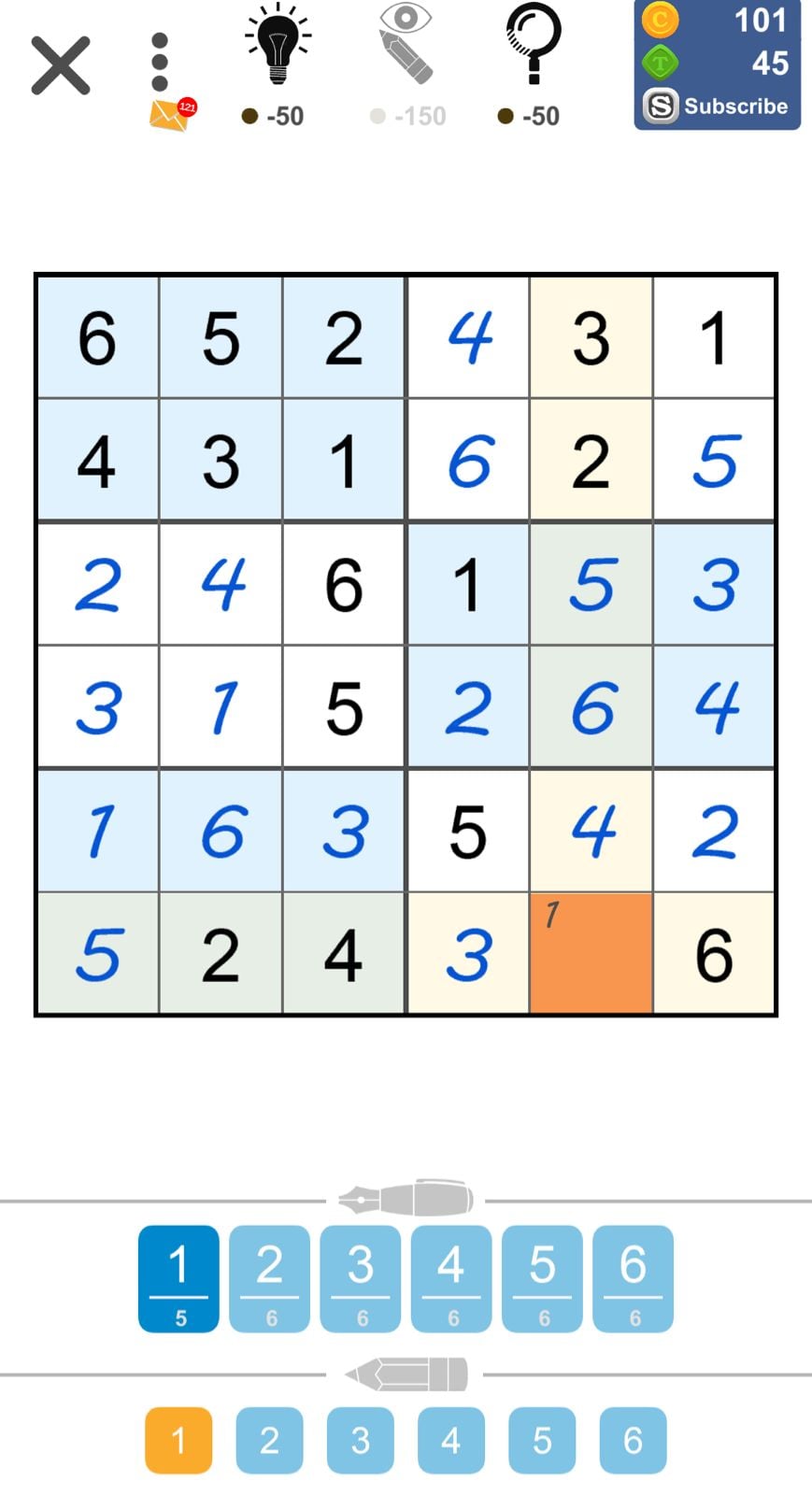
Task: Open the three-dot overflow menu
Action: tap(160, 64)
